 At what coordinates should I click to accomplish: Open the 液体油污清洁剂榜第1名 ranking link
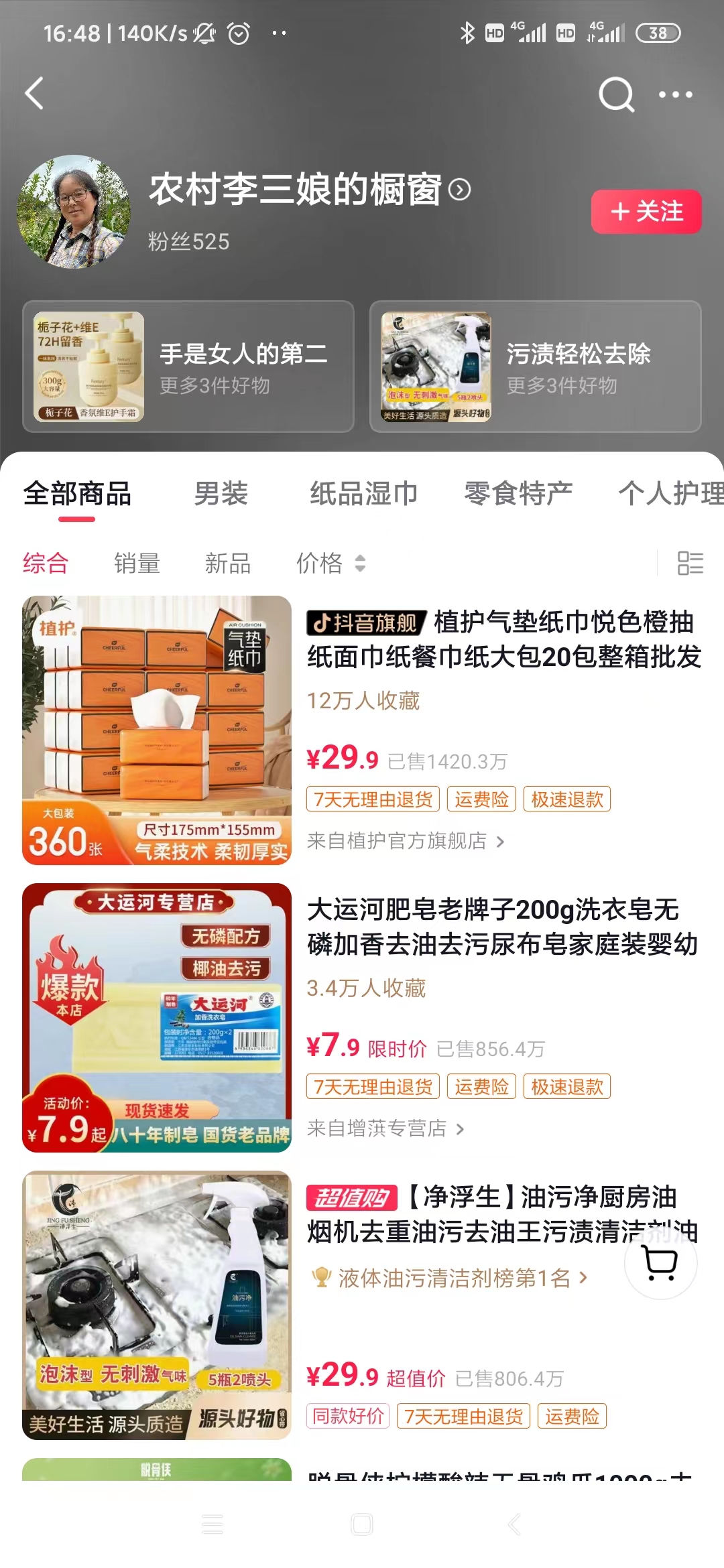[x=455, y=1278]
